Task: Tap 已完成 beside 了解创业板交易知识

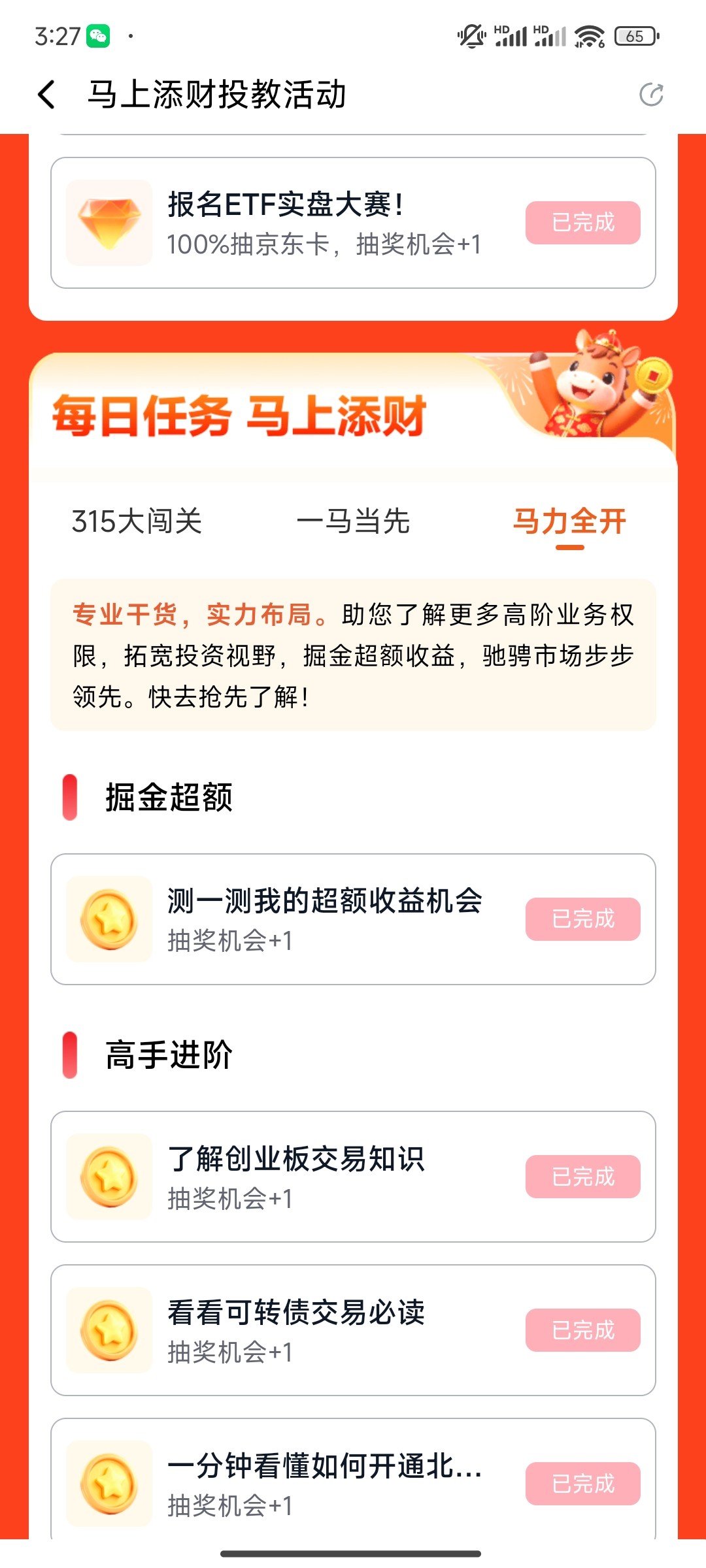Action: 582,1177
